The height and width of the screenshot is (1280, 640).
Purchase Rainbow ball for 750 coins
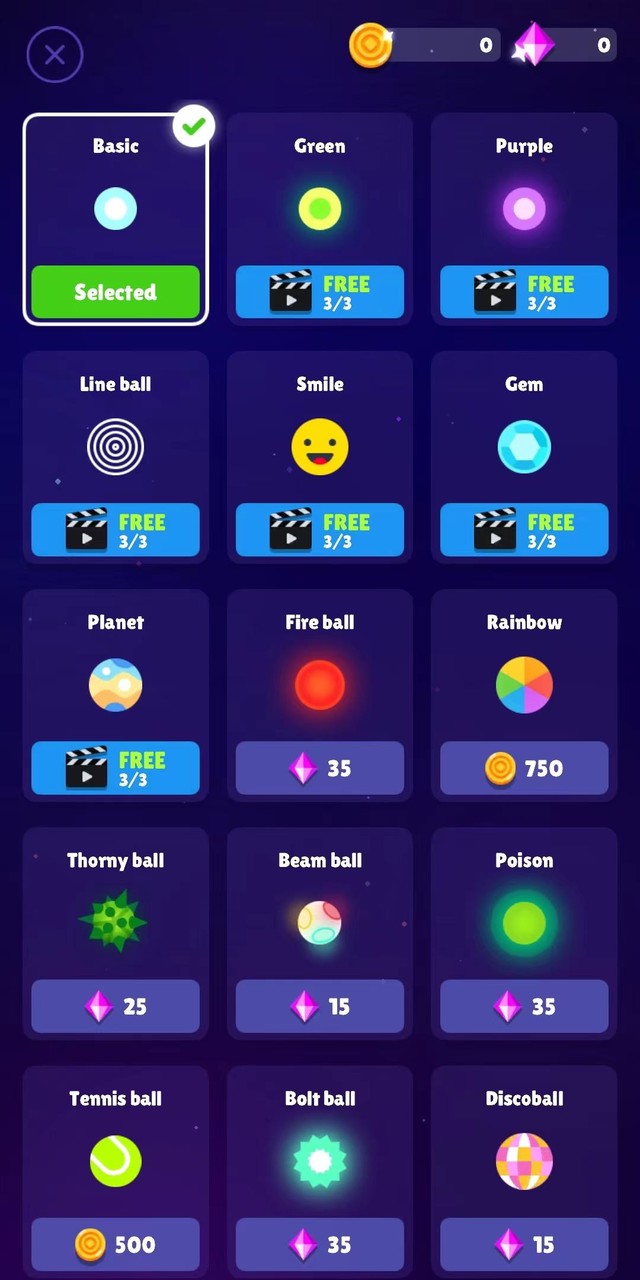tap(524, 768)
